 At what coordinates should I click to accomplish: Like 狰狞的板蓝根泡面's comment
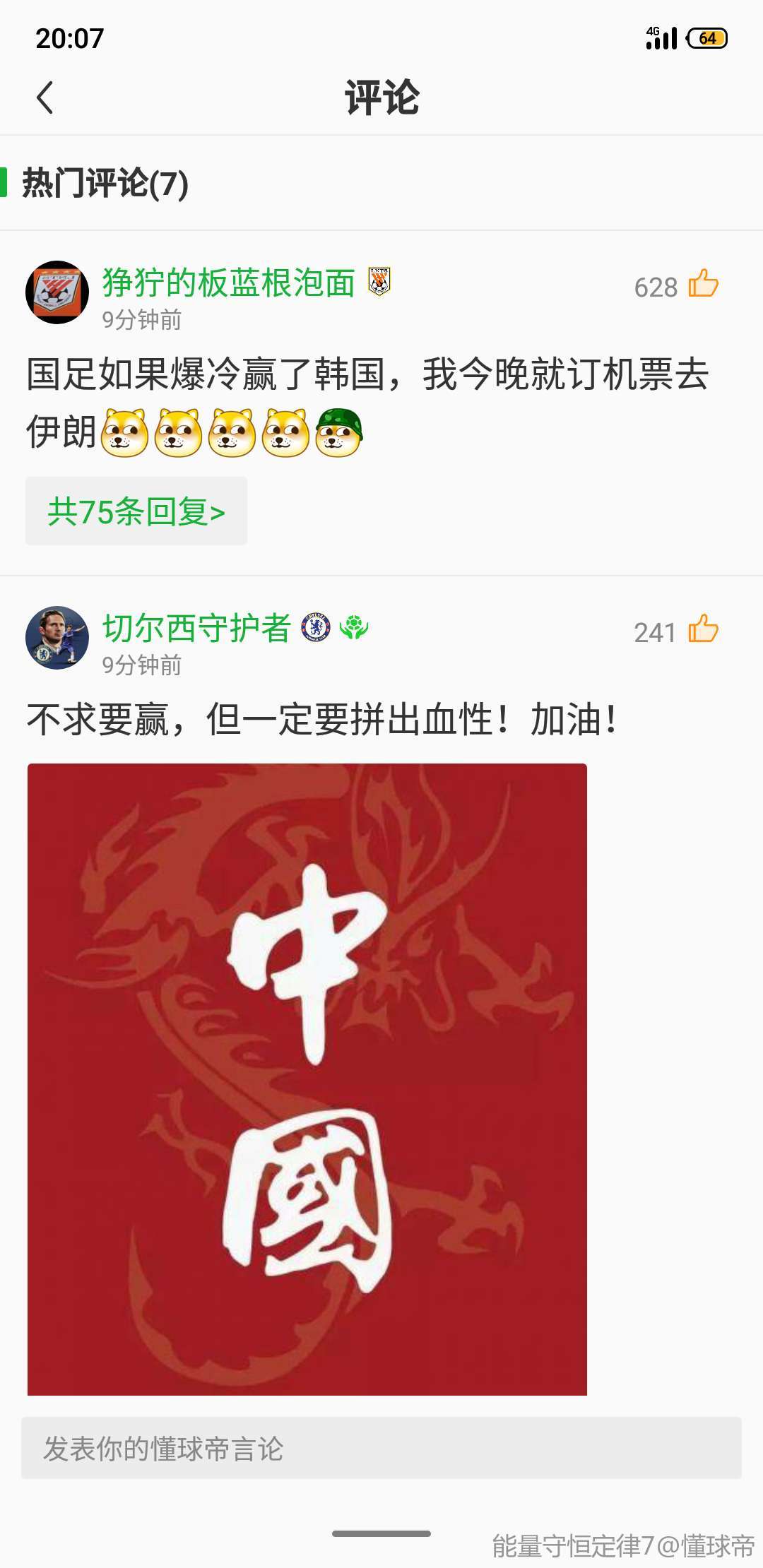(x=704, y=284)
